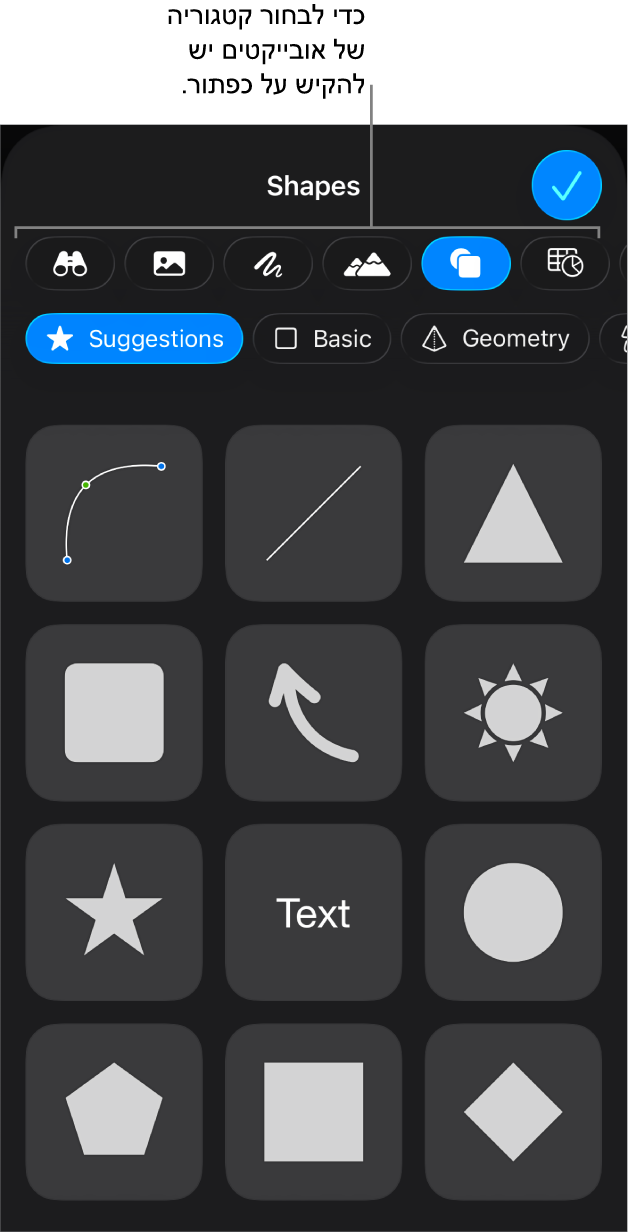Image resolution: width=628 pixels, height=1232 pixels.
Task: Add a Text box
Action: (314, 912)
